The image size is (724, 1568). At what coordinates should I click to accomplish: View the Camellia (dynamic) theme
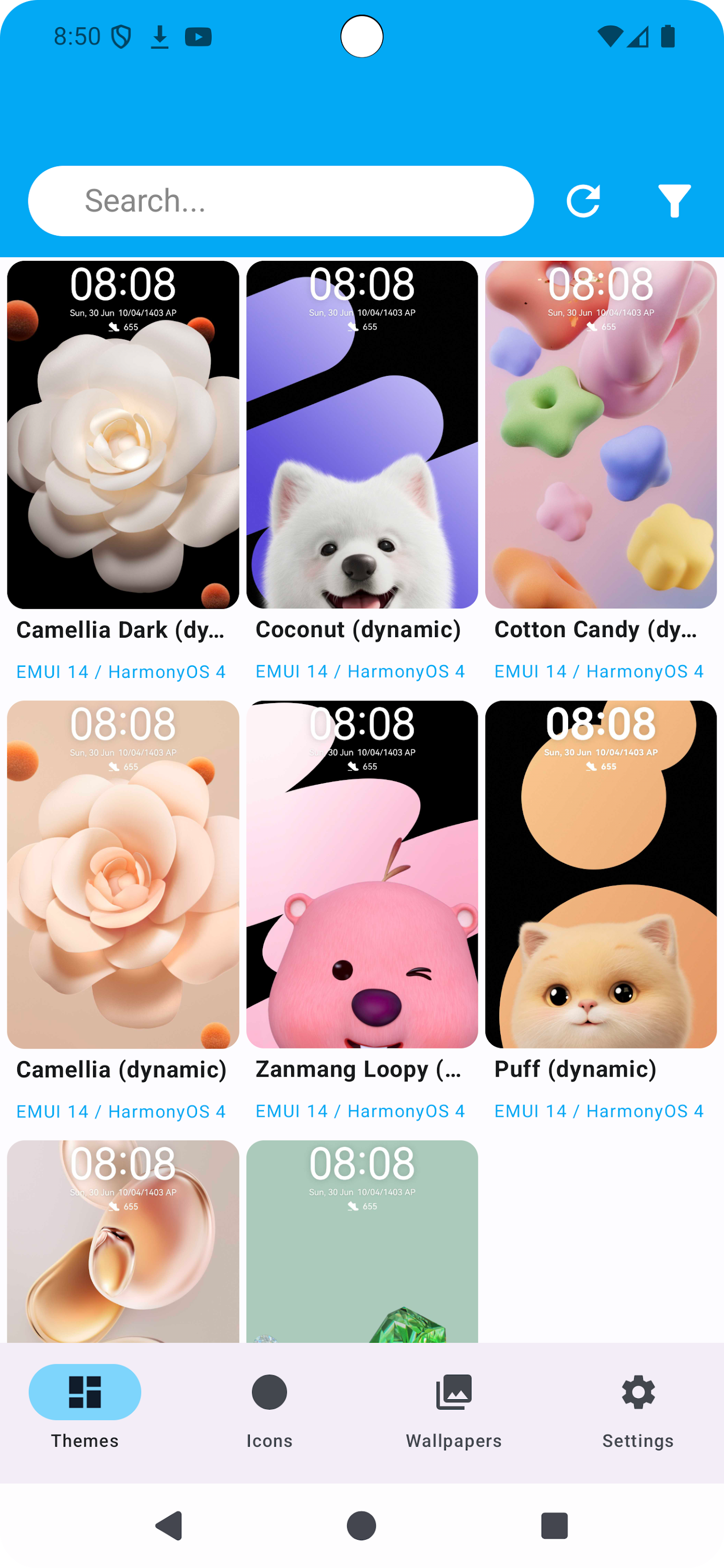tap(123, 875)
